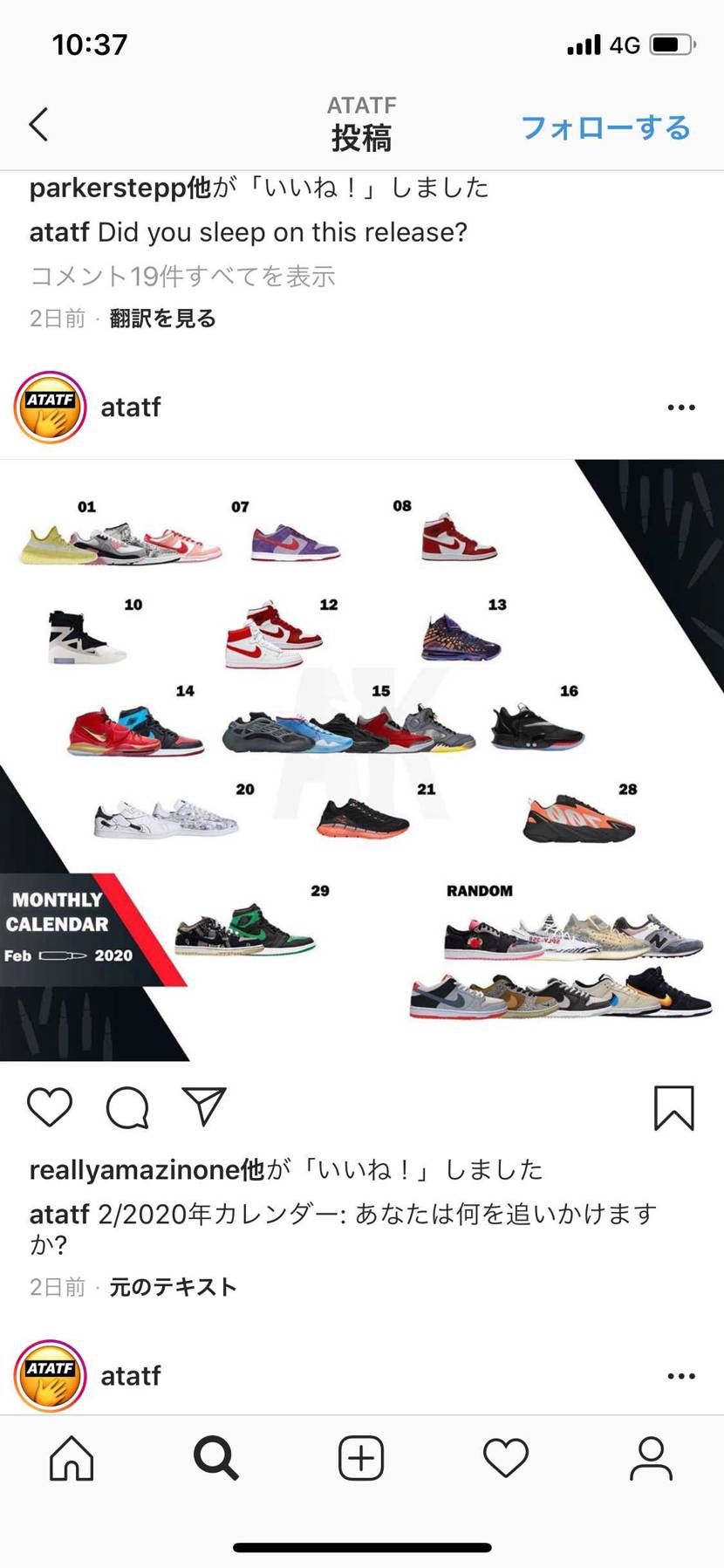Tap 元のテキスト to show original text
Screen dimensions: 724x1568
point(173,1287)
